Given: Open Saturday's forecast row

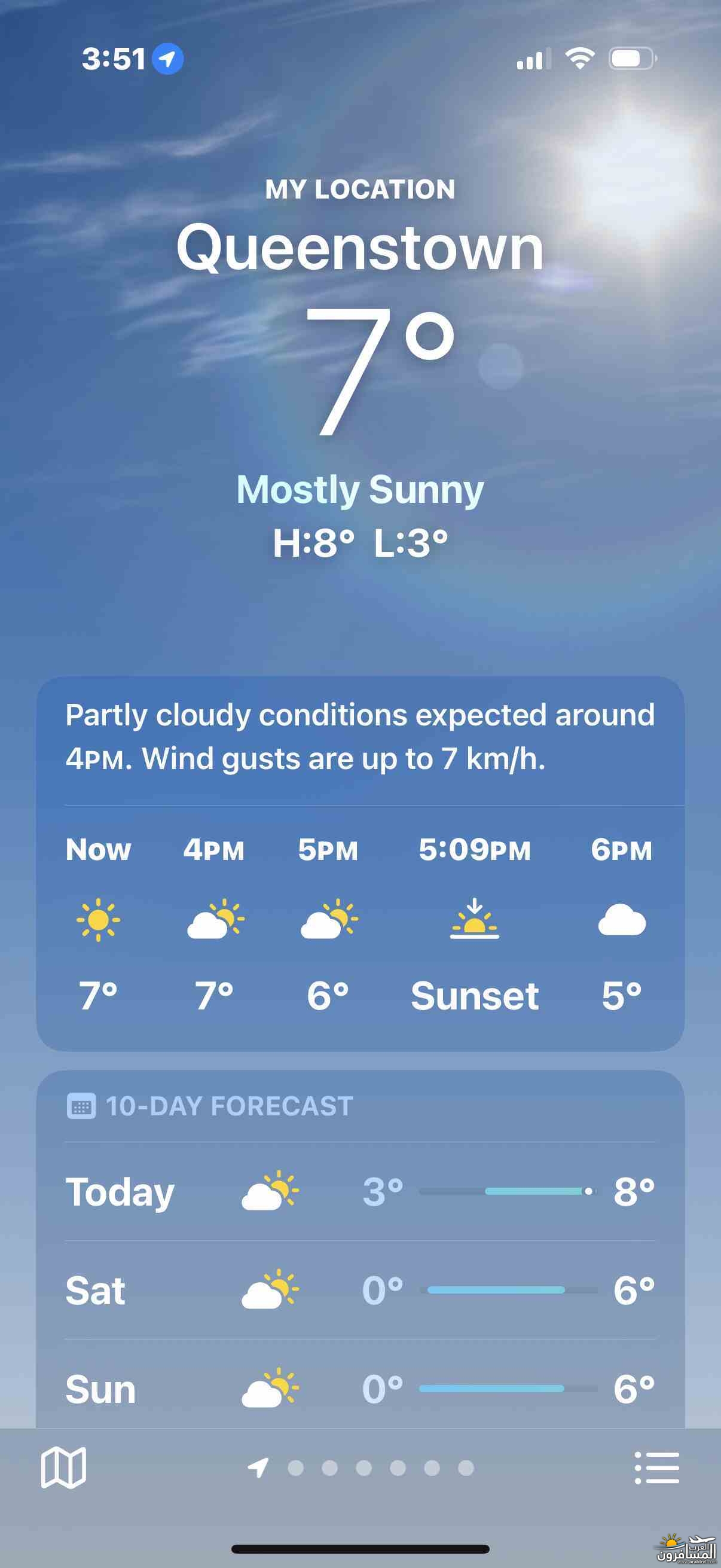Looking at the screenshot, I should (x=360, y=1290).
